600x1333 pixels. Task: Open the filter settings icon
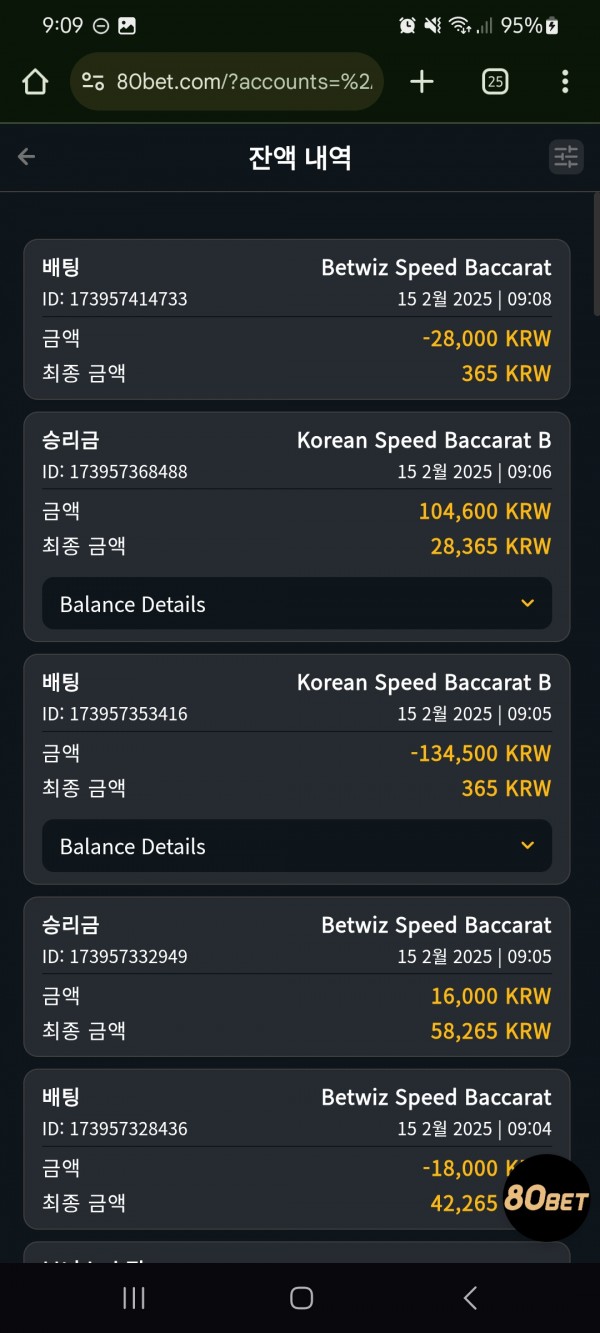(x=566, y=157)
